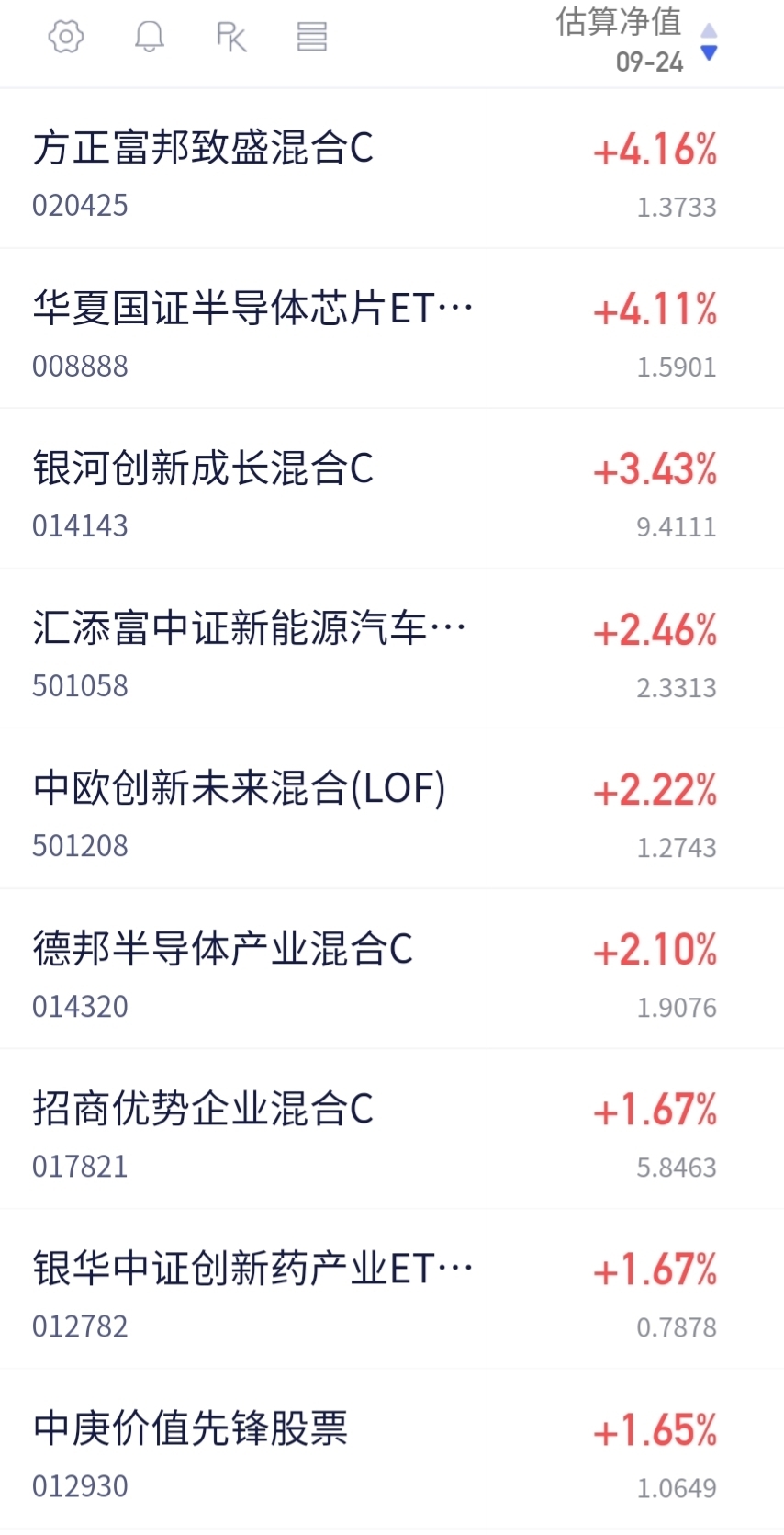Switch the list layout view icon
Viewport: 784px width, 1535px height.
click(312, 37)
